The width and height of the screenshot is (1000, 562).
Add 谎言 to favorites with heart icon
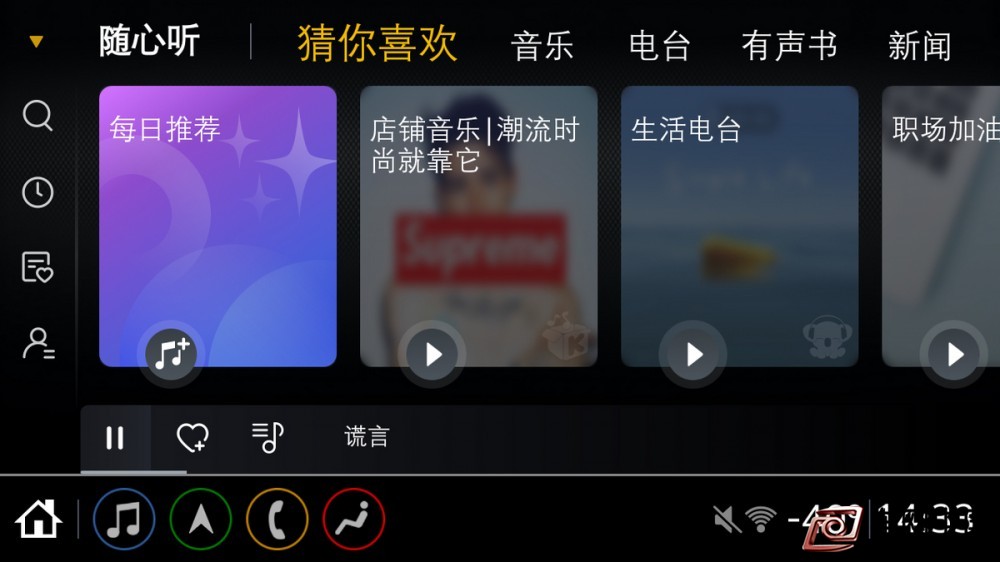[192, 438]
